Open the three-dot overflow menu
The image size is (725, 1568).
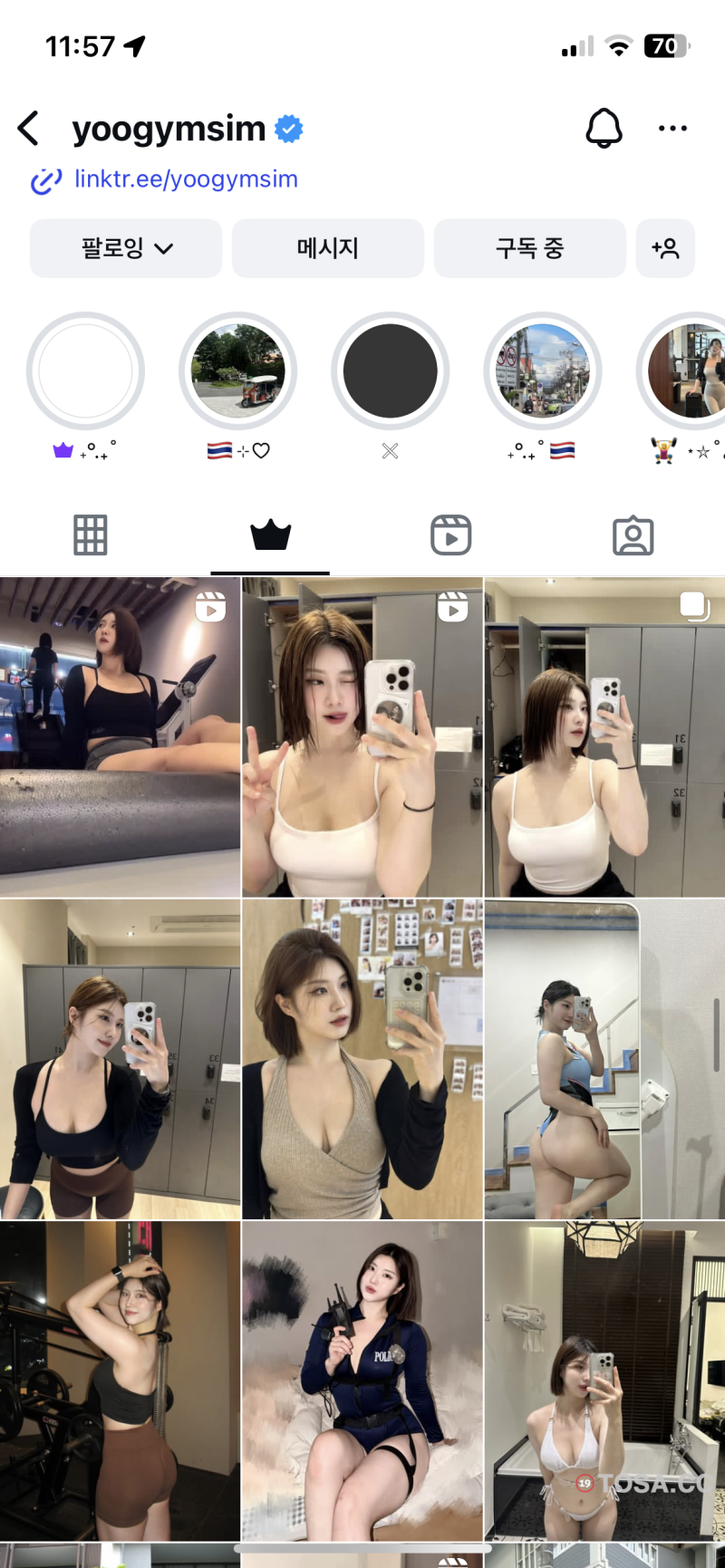pos(672,129)
